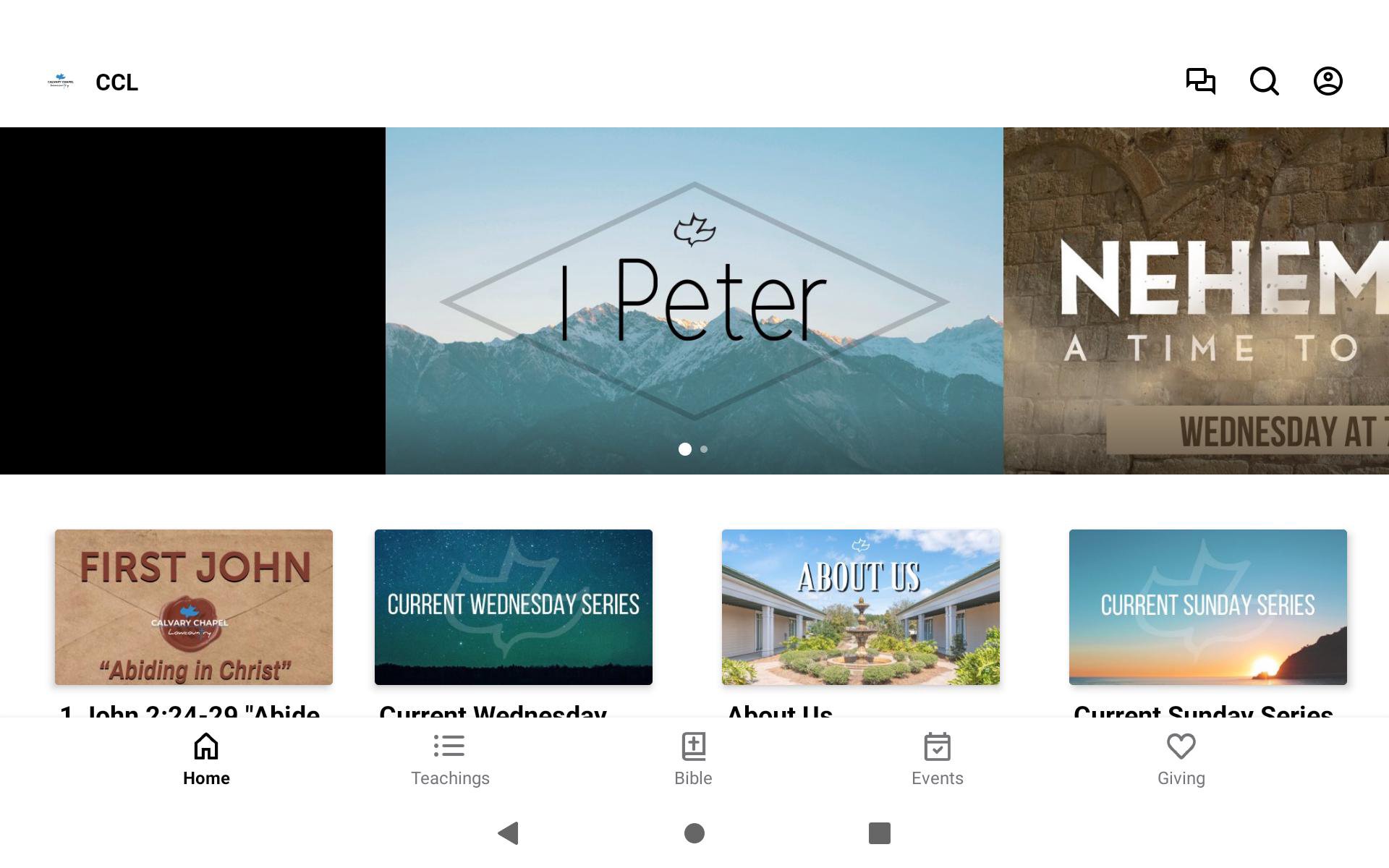Image resolution: width=1389 pixels, height=868 pixels.
Task: Switch to the Teachings tab
Action: click(450, 759)
